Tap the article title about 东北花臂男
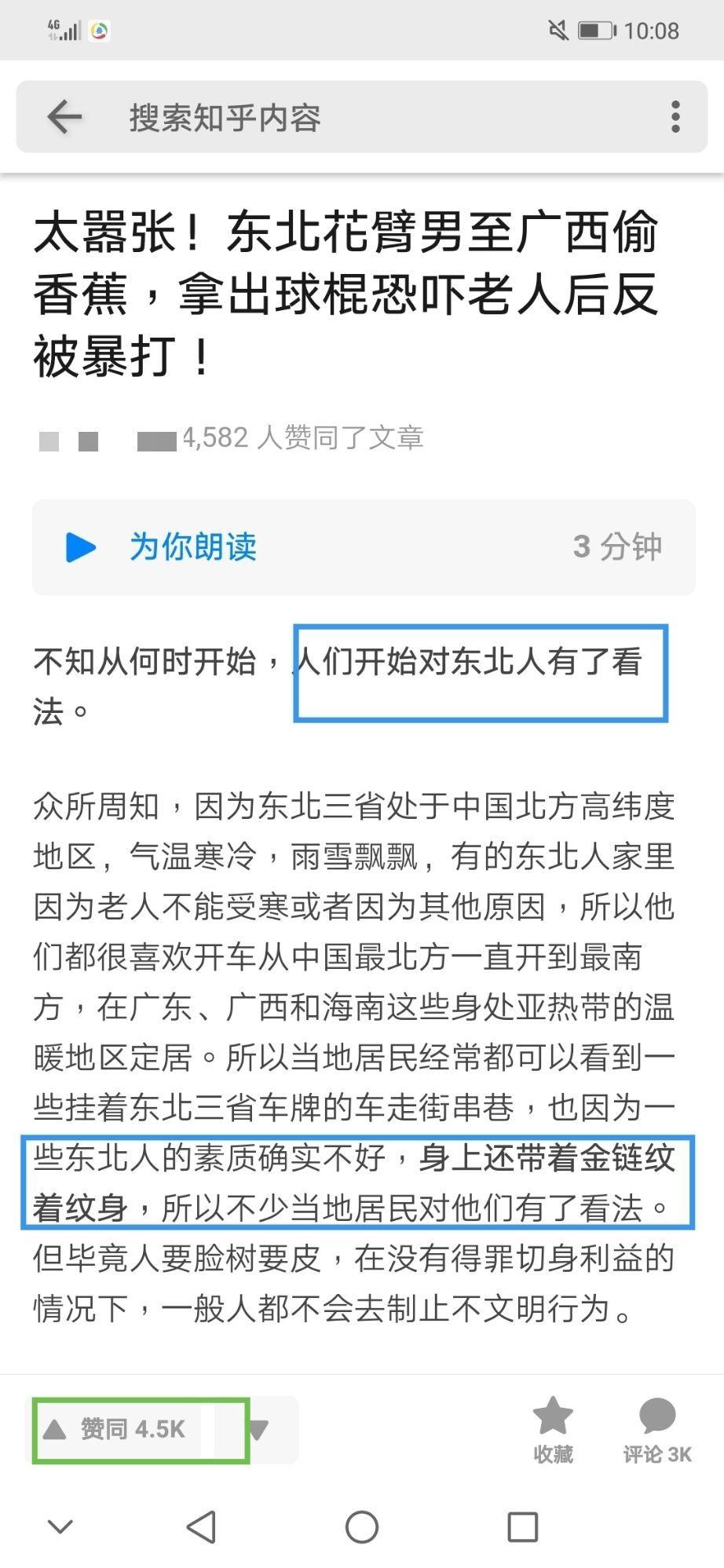This screenshot has width=724, height=1568. click(346, 294)
